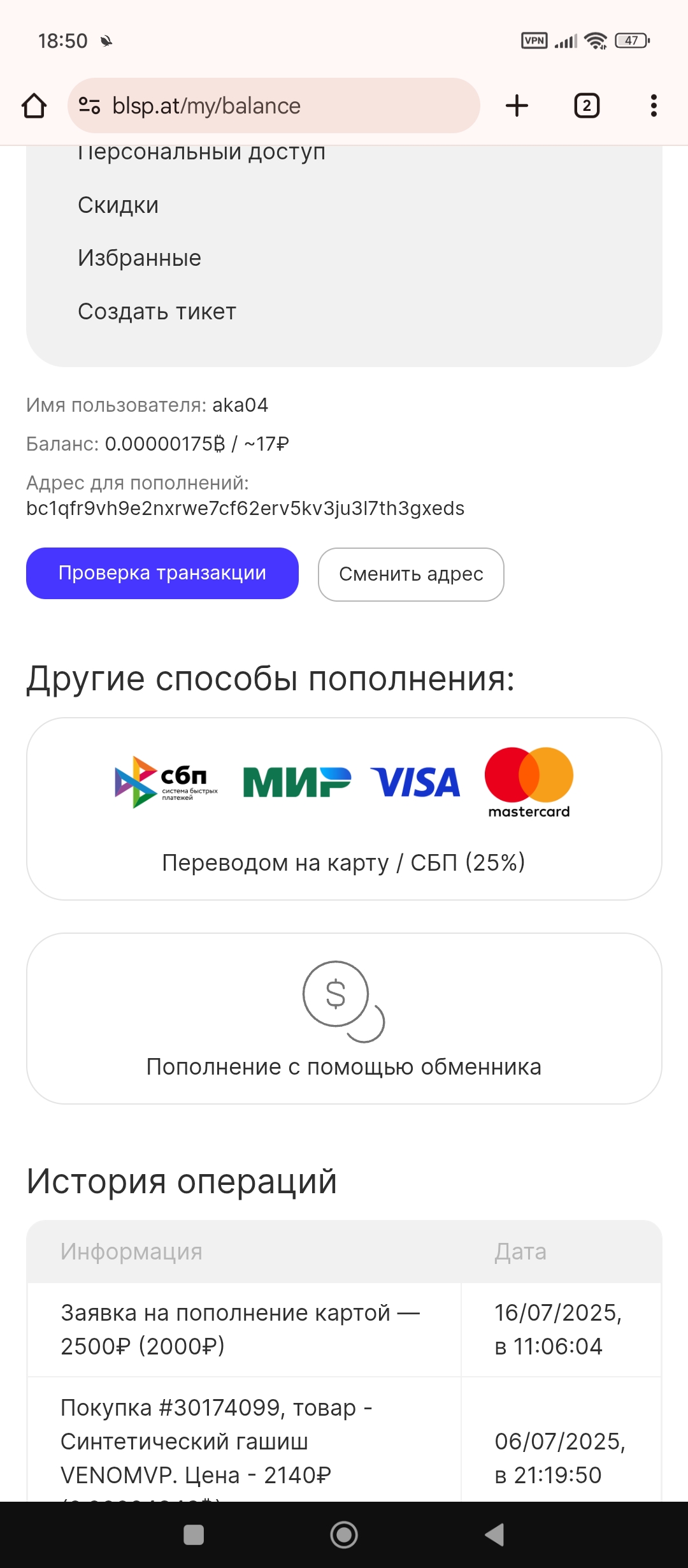Open the Избранные menu item
688x1568 pixels.
pos(140,258)
